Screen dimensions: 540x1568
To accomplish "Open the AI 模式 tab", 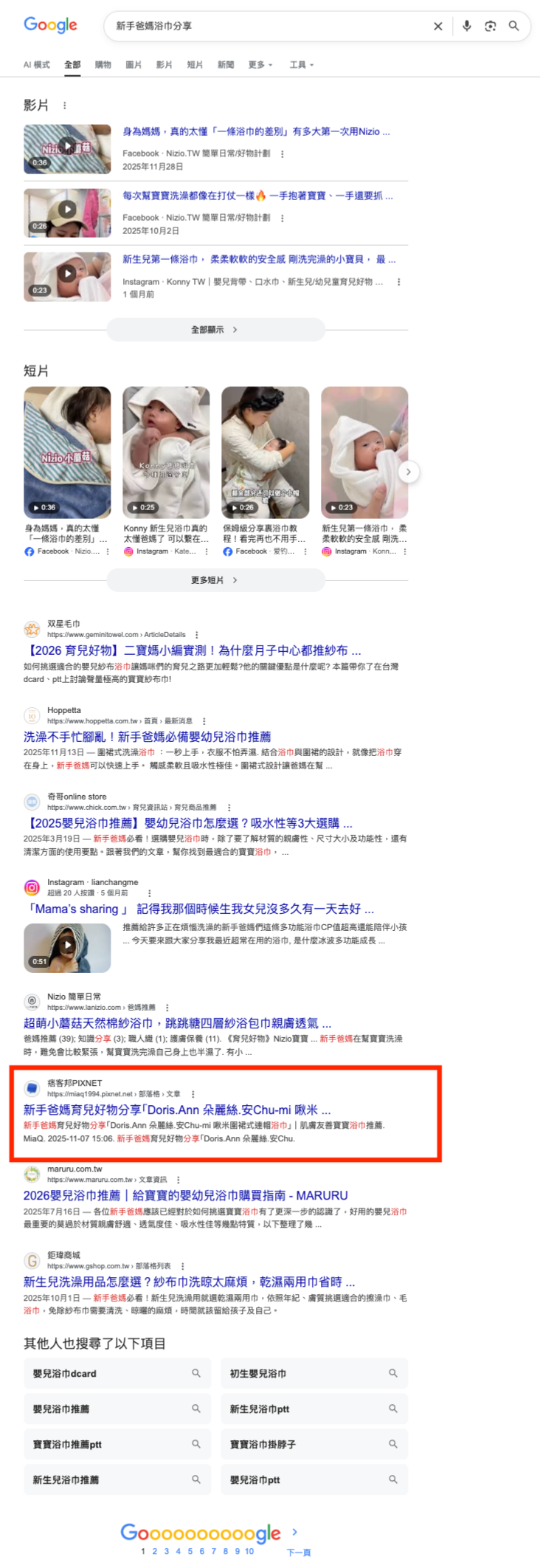I will (37, 65).
